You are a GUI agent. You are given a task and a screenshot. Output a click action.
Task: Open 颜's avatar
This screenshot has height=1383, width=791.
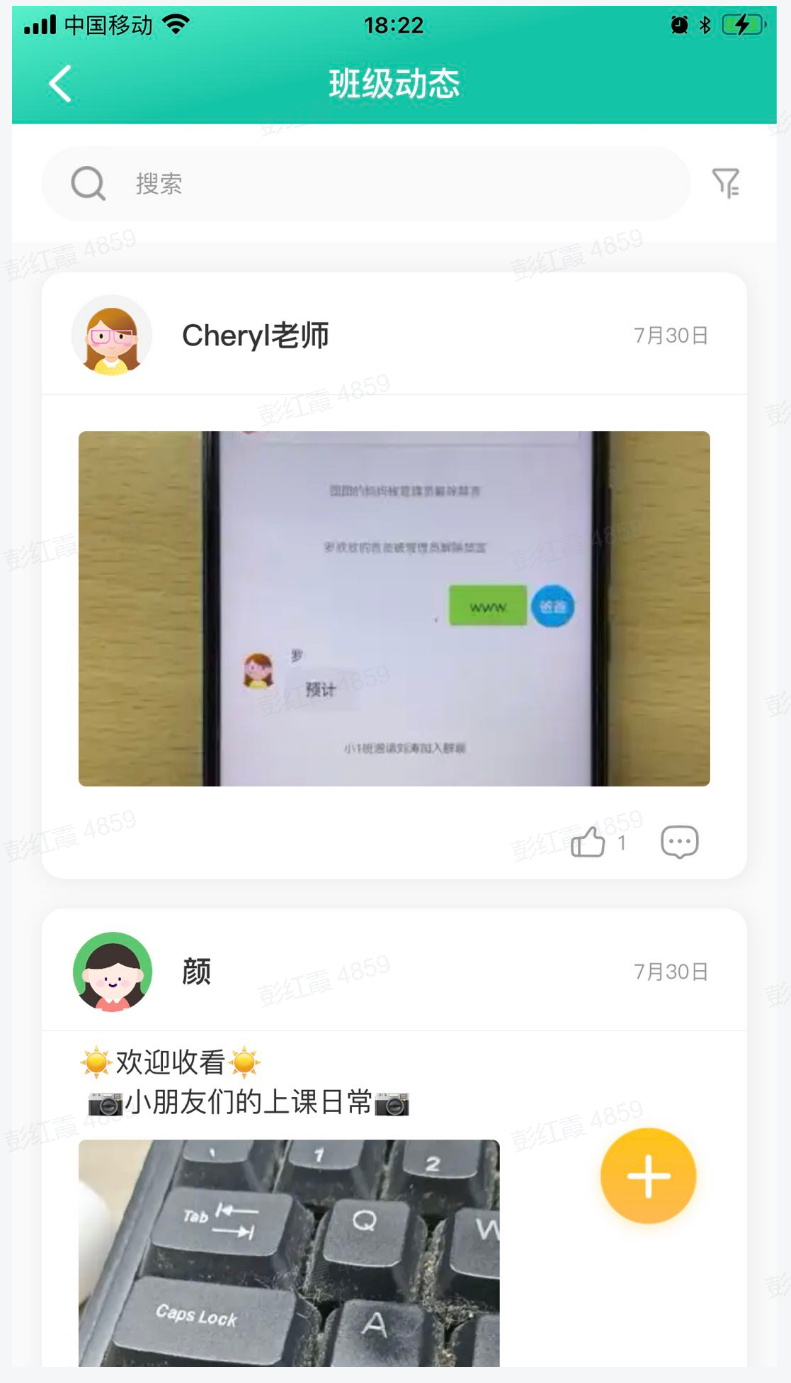[x=112, y=972]
